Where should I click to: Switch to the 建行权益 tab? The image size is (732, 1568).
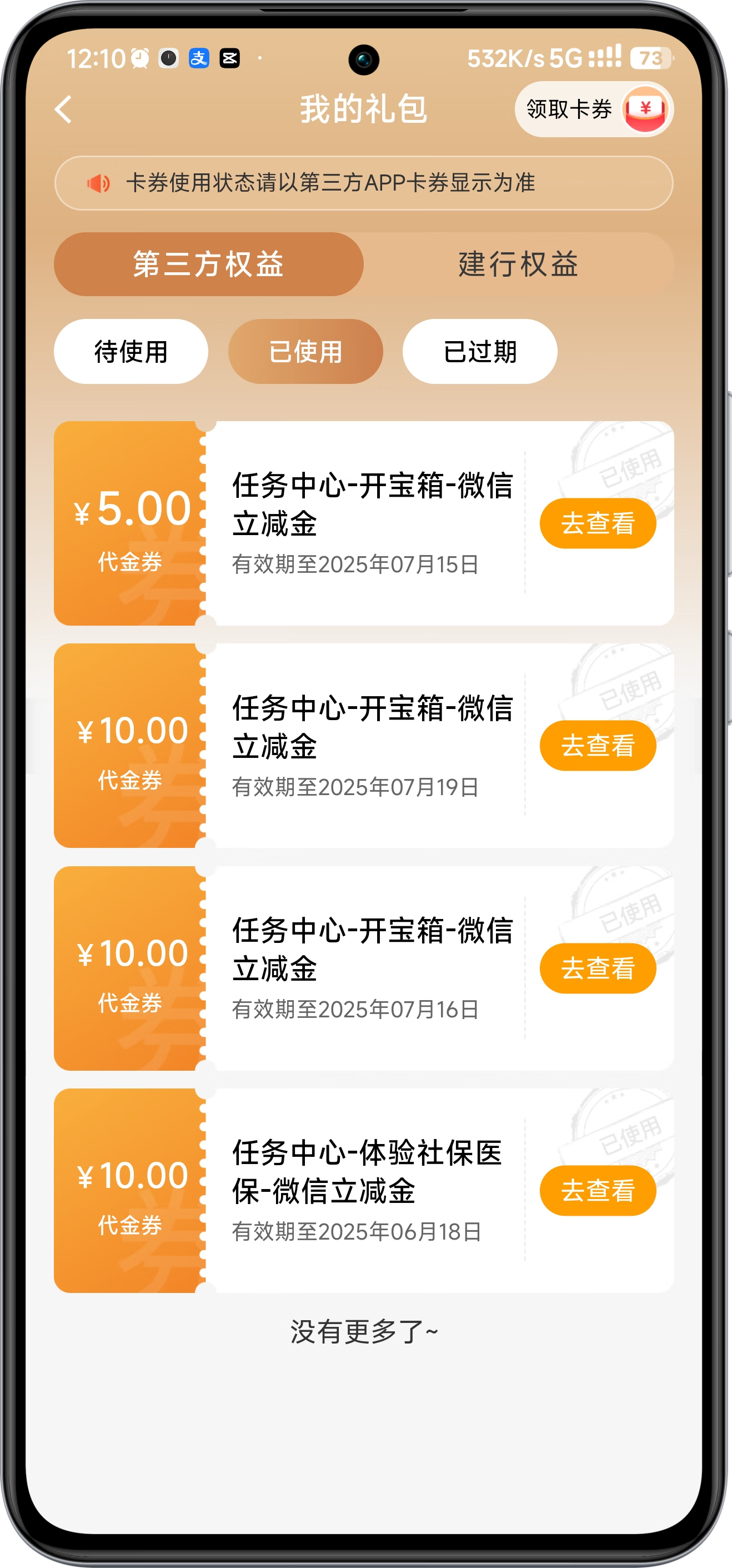click(x=518, y=264)
